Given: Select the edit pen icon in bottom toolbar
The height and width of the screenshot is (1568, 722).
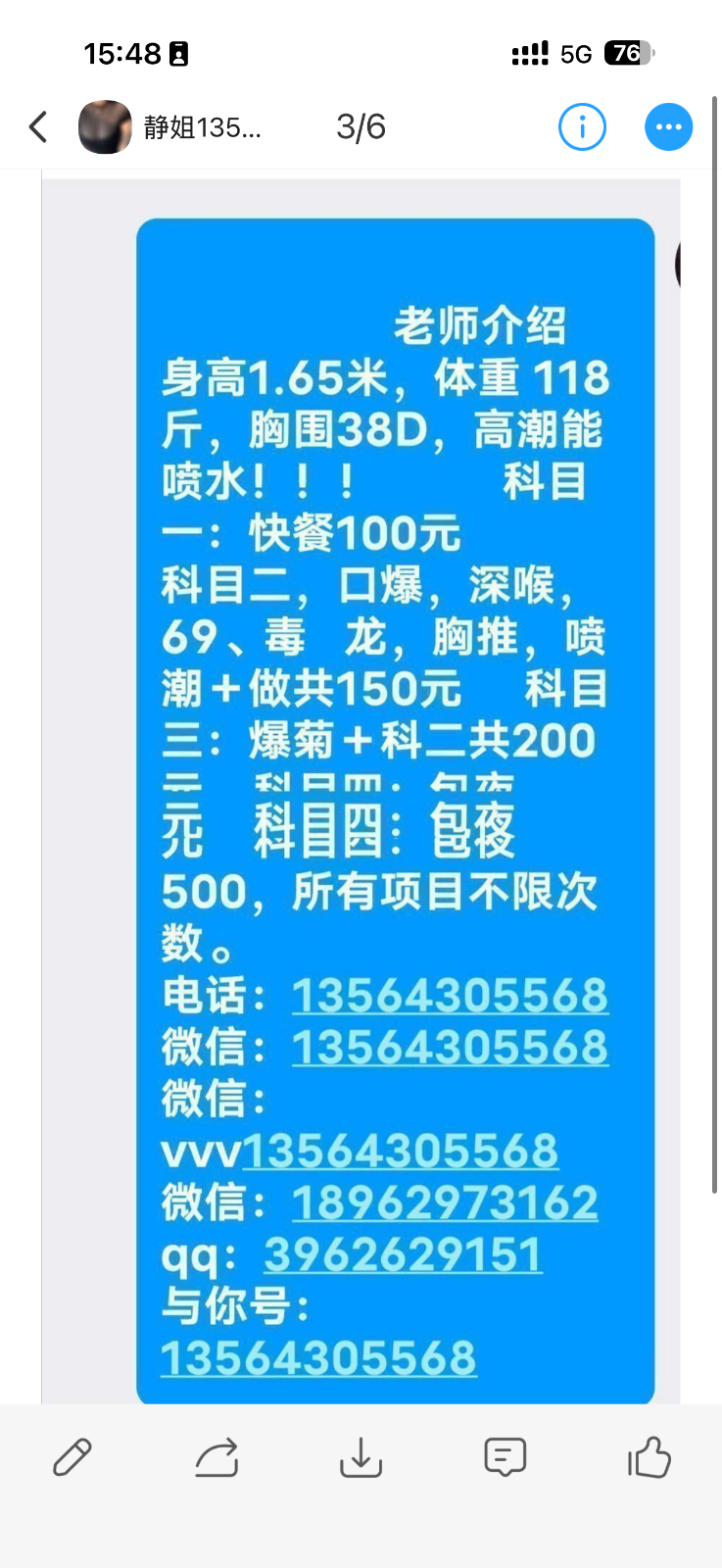Looking at the screenshot, I should pyautogui.click(x=72, y=1457).
